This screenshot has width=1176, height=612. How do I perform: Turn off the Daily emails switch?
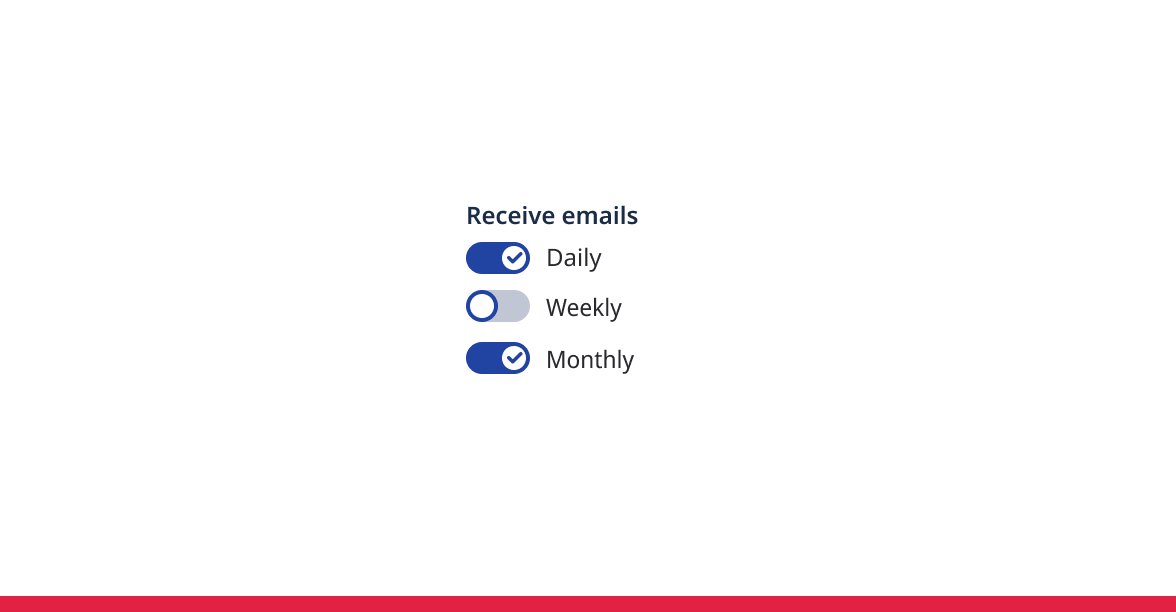[497, 258]
